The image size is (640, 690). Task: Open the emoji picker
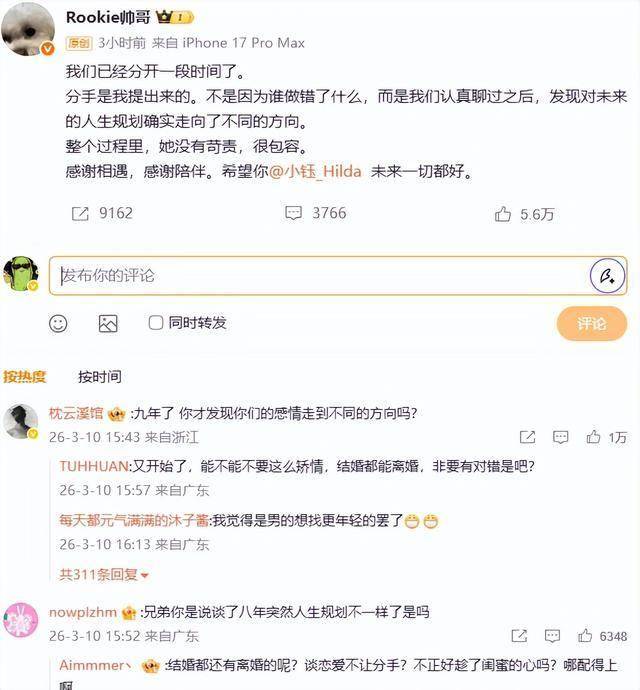[58, 323]
